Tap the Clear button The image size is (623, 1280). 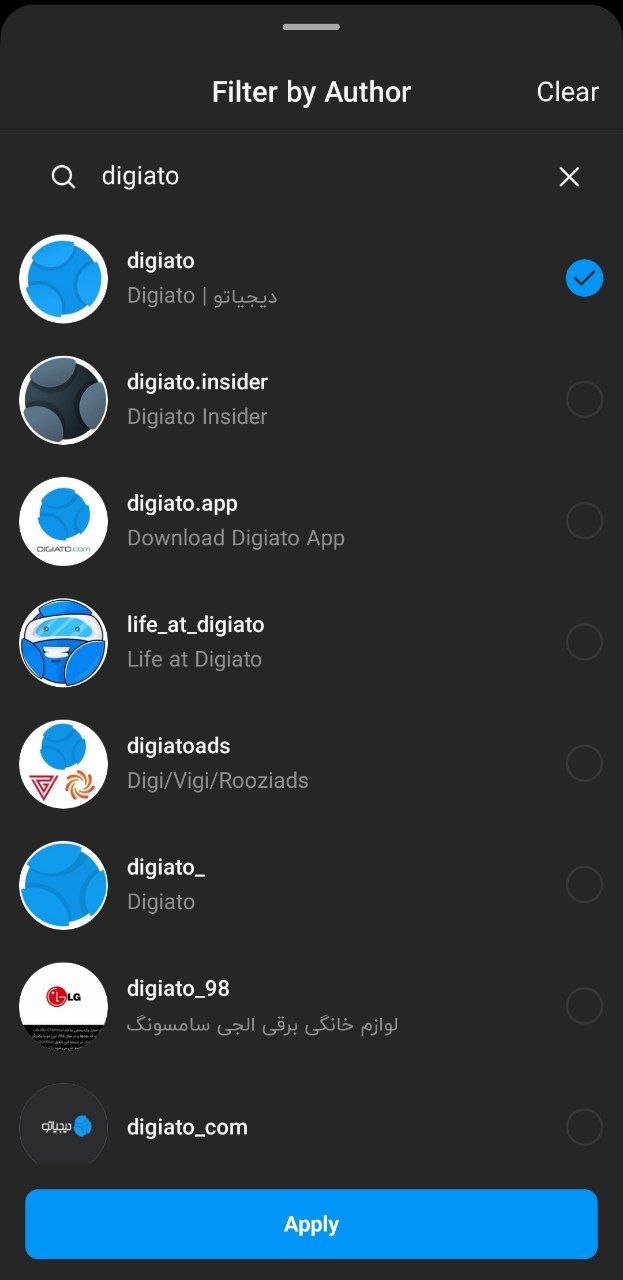(567, 92)
